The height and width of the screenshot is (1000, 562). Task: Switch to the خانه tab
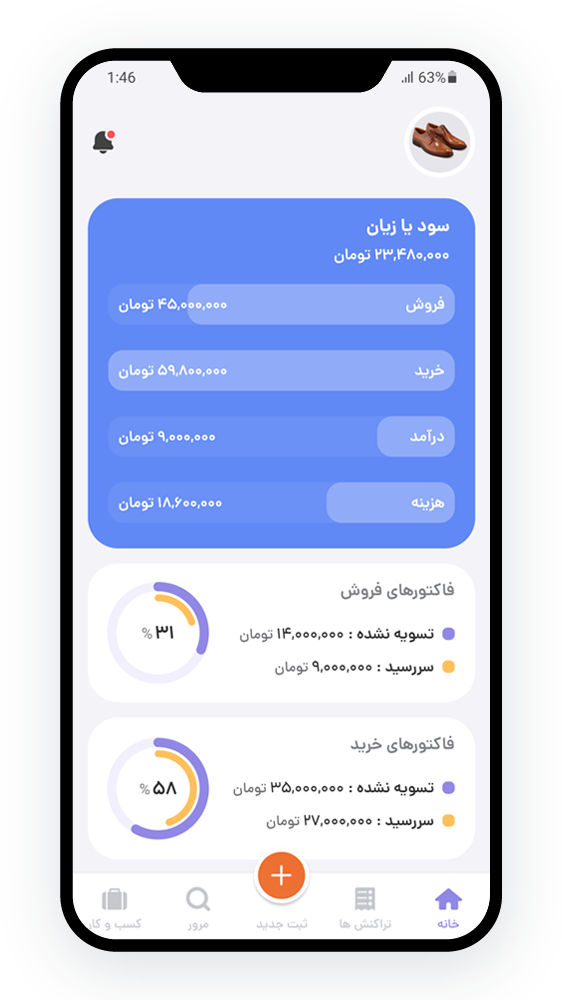click(448, 908)
